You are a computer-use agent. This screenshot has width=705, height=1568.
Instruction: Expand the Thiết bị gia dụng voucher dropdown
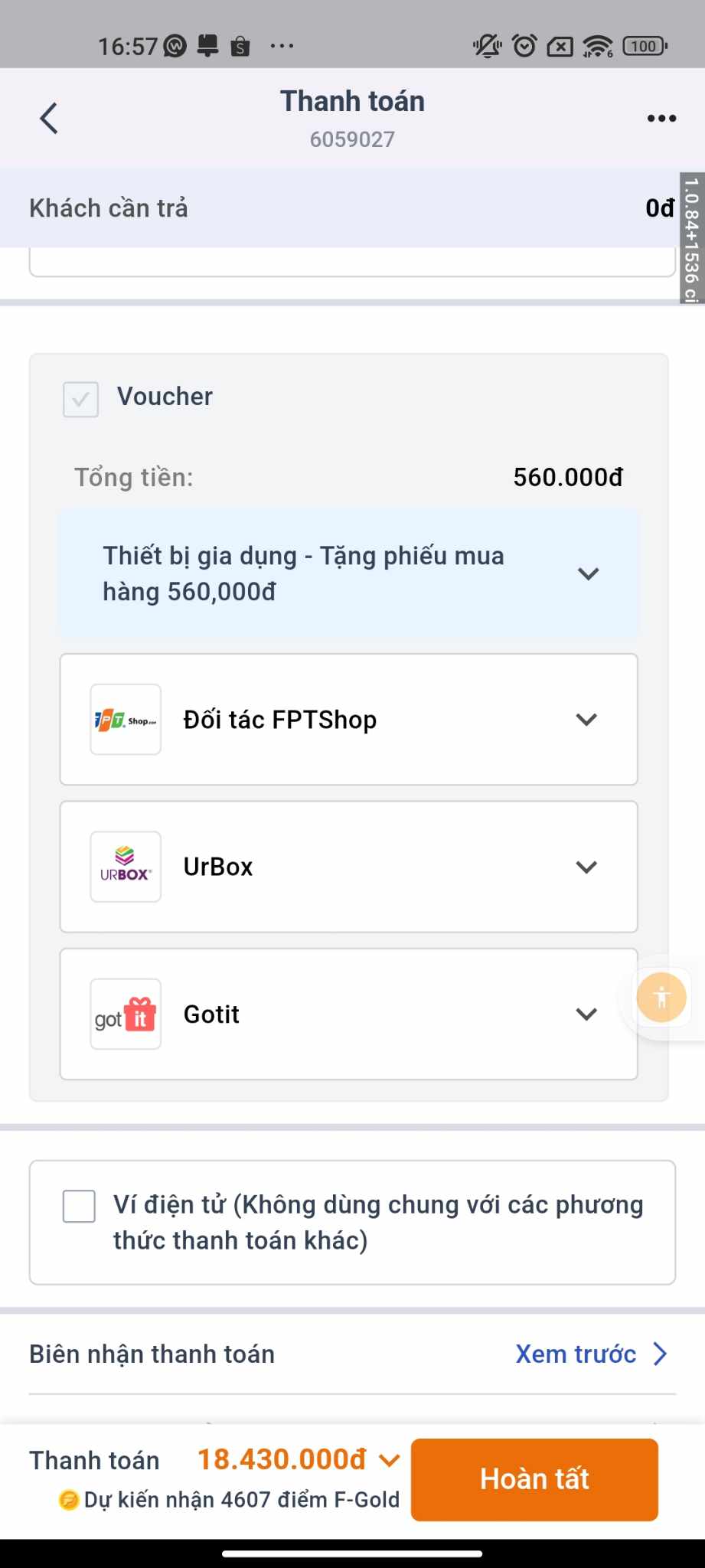click(x=348, y=573)
